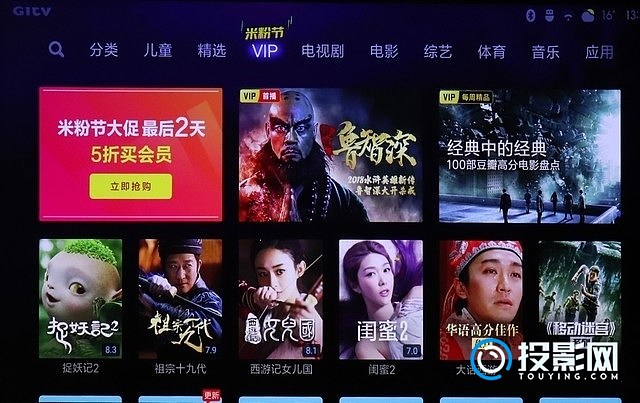This screenshot has height=403, width=640.
Task: Open the 移动迷宫 movie poster
Action: (x=580, y=298)
